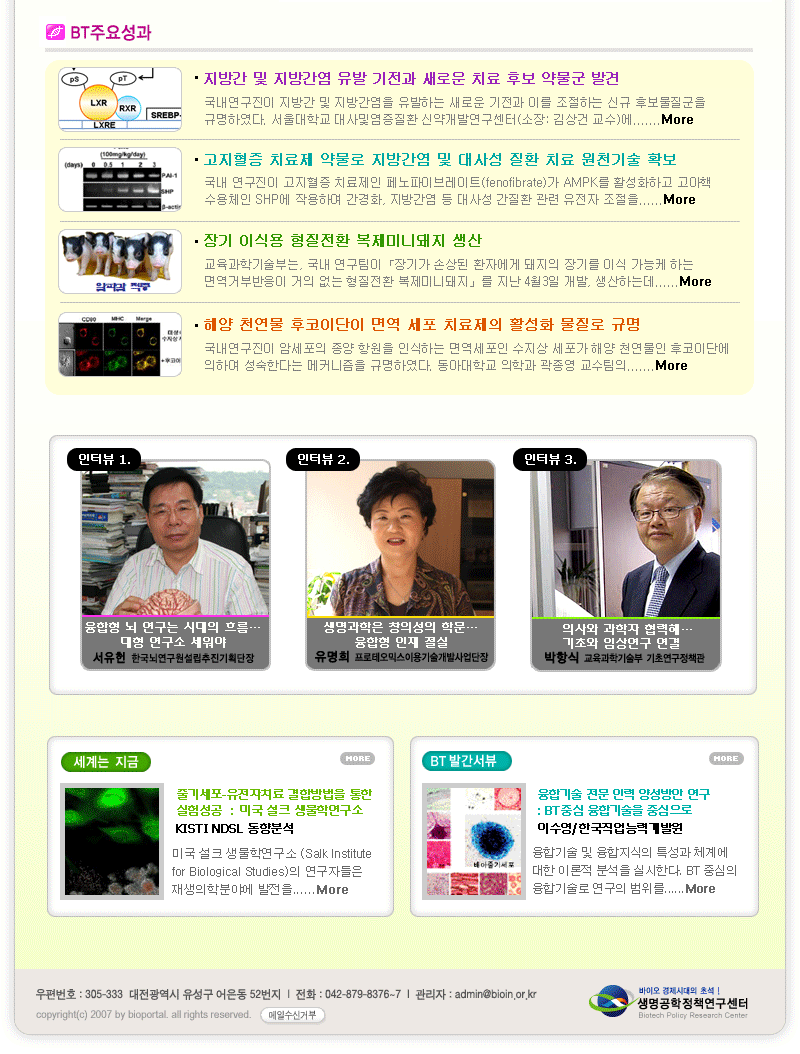The image size is (800, 1054).
Task: Tap More on the fucoidan article
Action: tap(671, 365)
